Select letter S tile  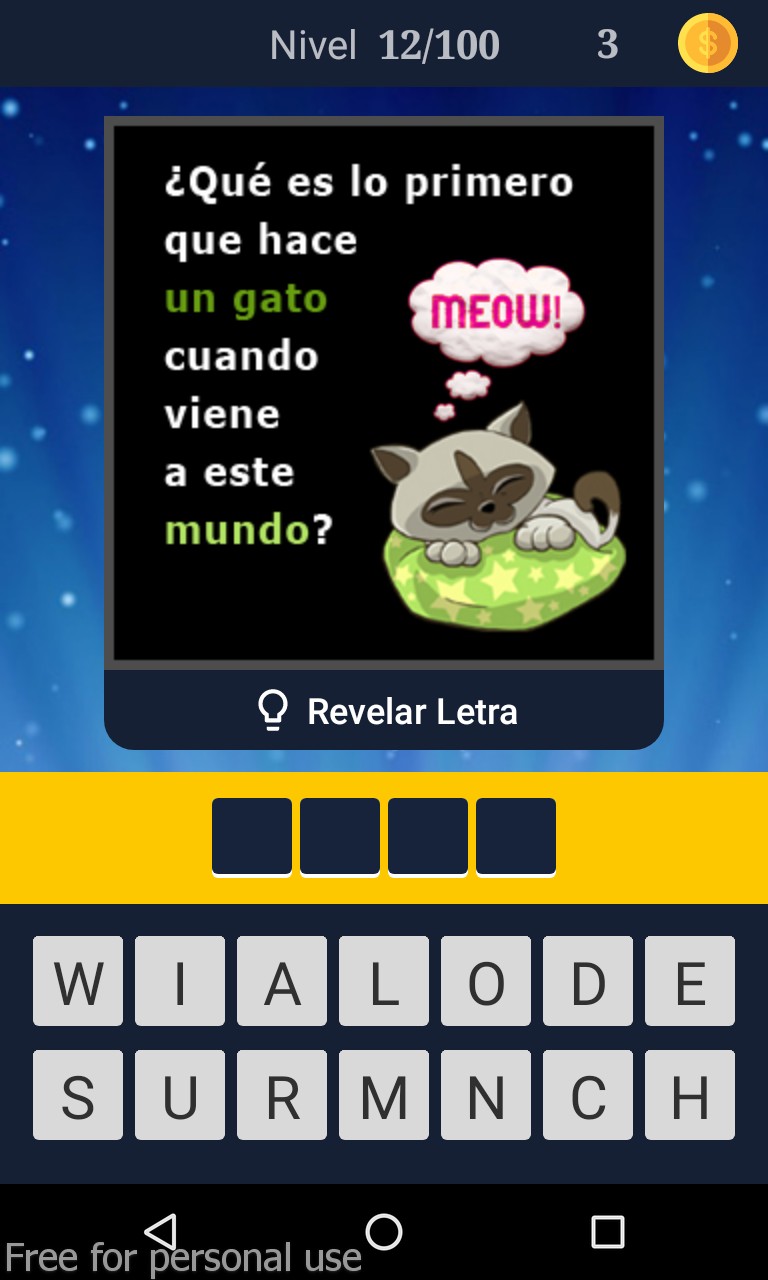coord(78,1095)
